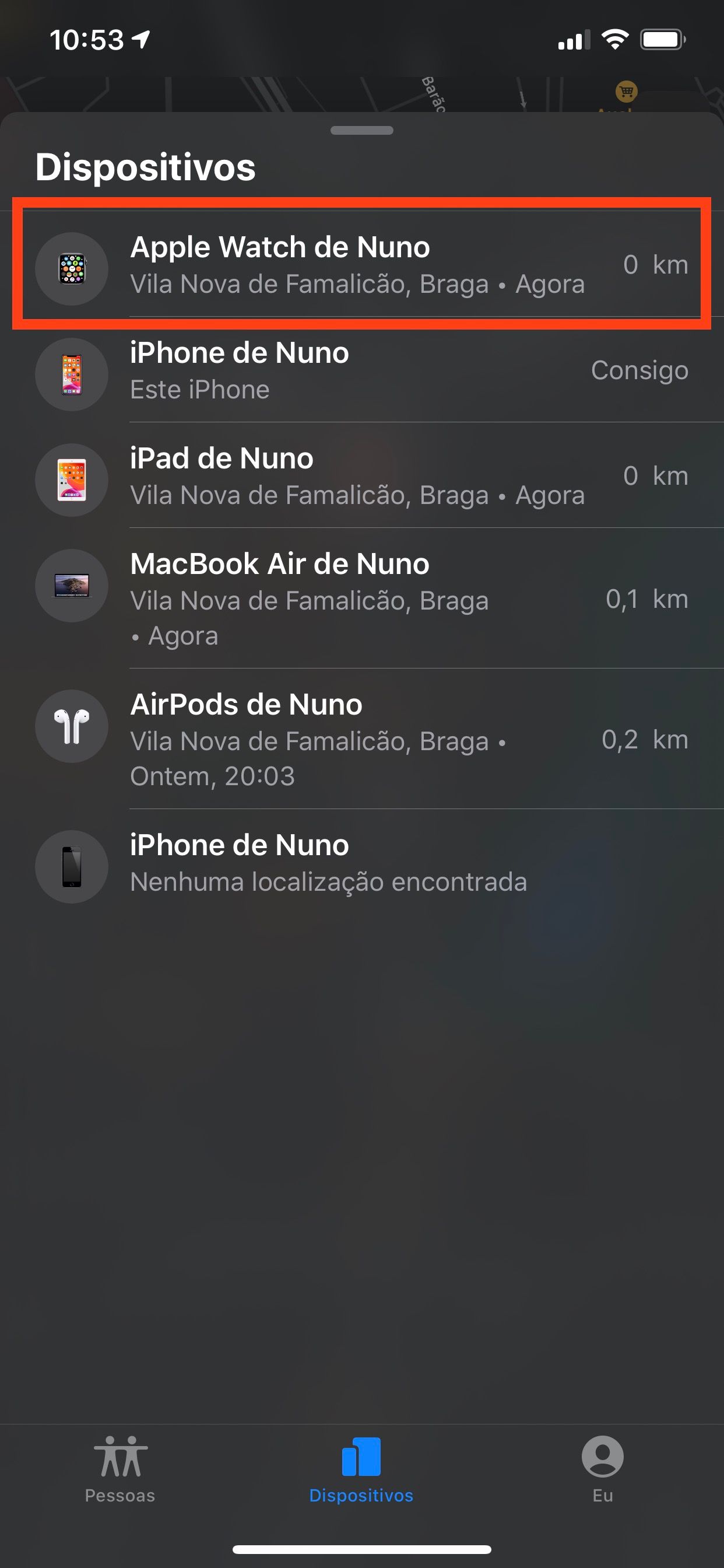Viewport: 724px width, 1568px height.
Task: Select iPhone de Nuno marked Este iPhone
Action: tap(362, 370)
